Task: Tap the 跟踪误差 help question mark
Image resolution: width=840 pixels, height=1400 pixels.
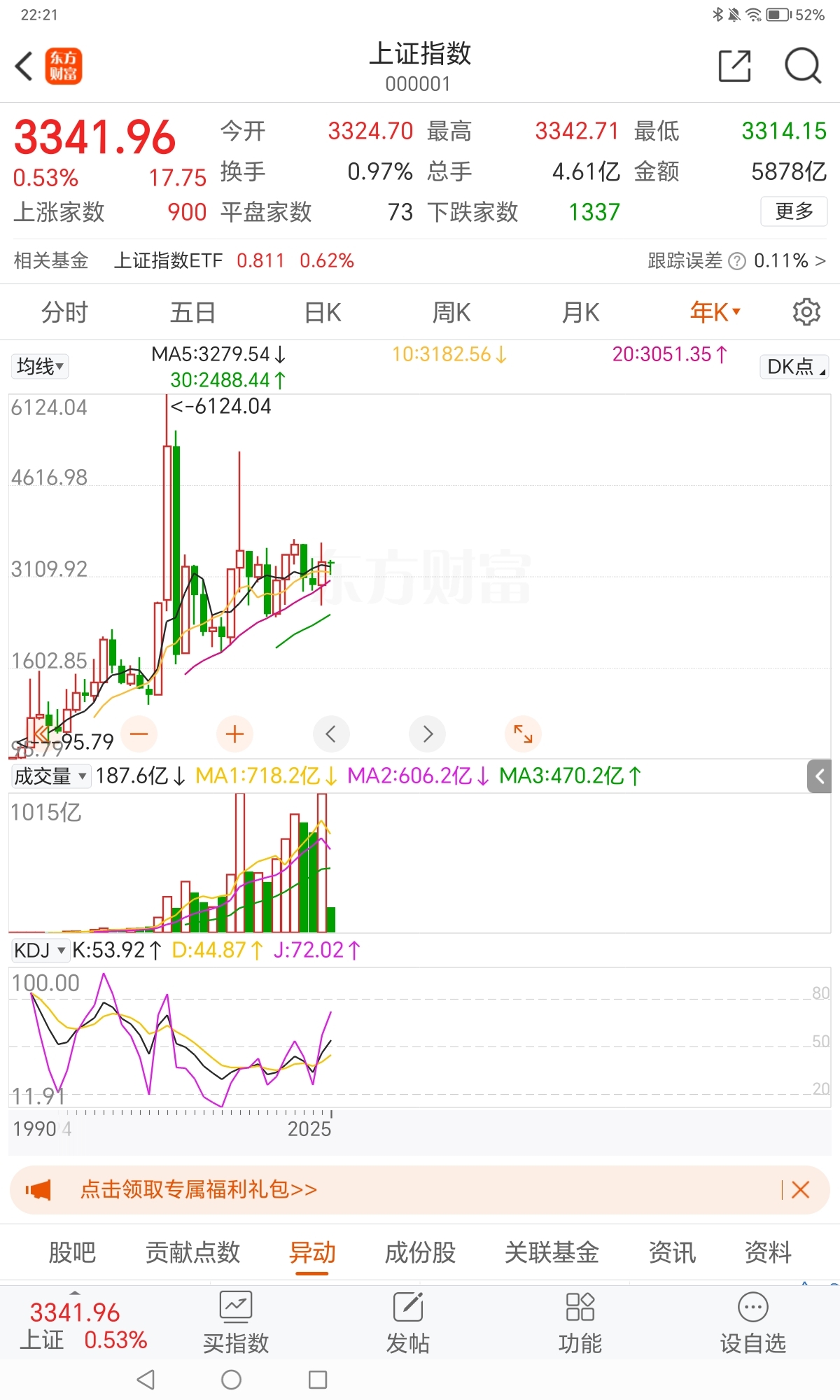Action: pos(737,260)
